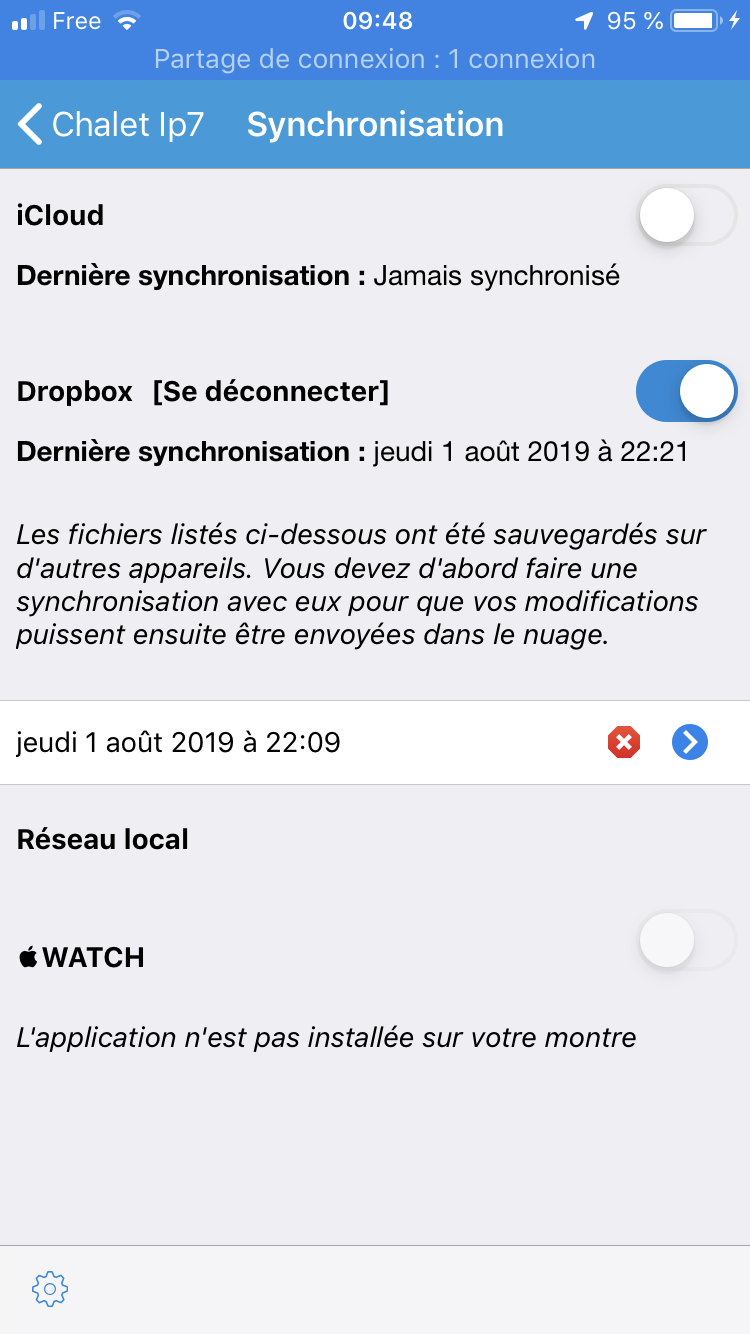750x1334 pixels.
Task: Tap Se déconnecter to log out of Dropbox
Action: click(x=270, y=392)
